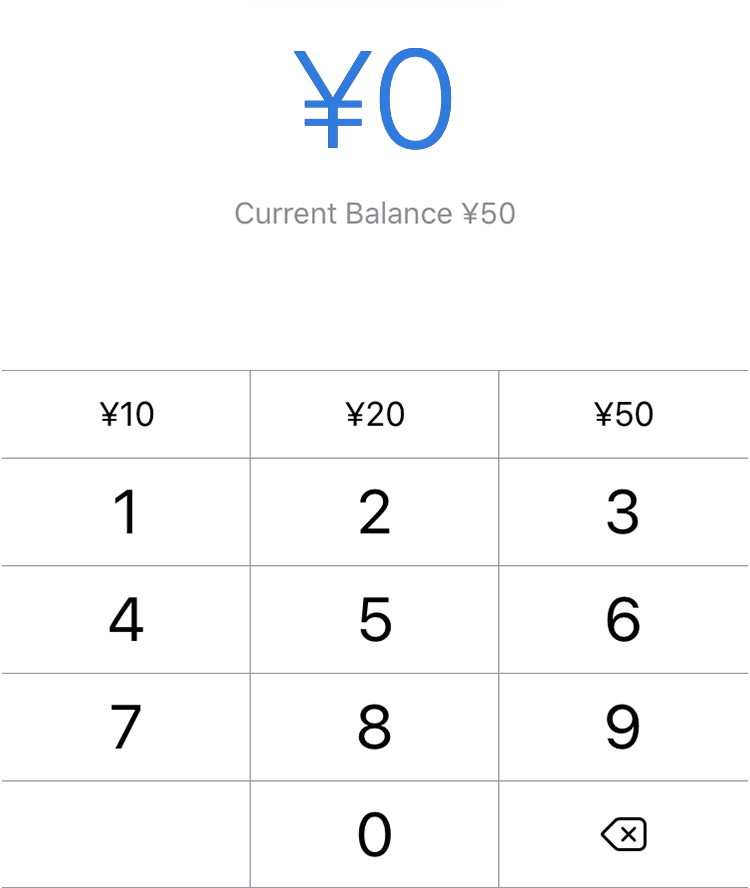This screenshot has height=888, width=750.
Task: Choose the ¥20 quick amount
Action: [374, 414]
